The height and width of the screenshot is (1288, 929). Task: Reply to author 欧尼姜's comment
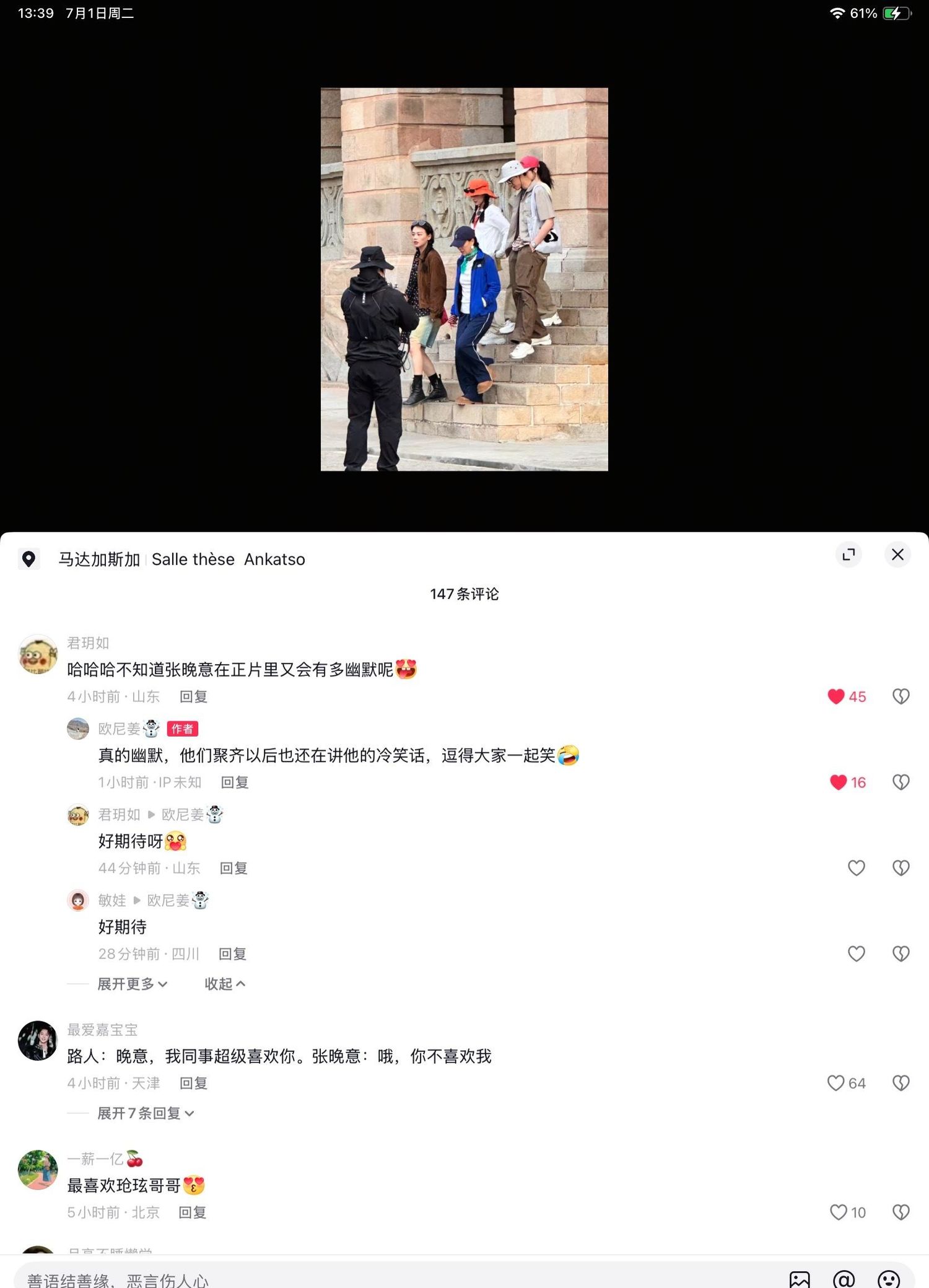click(x=235, y=782)
